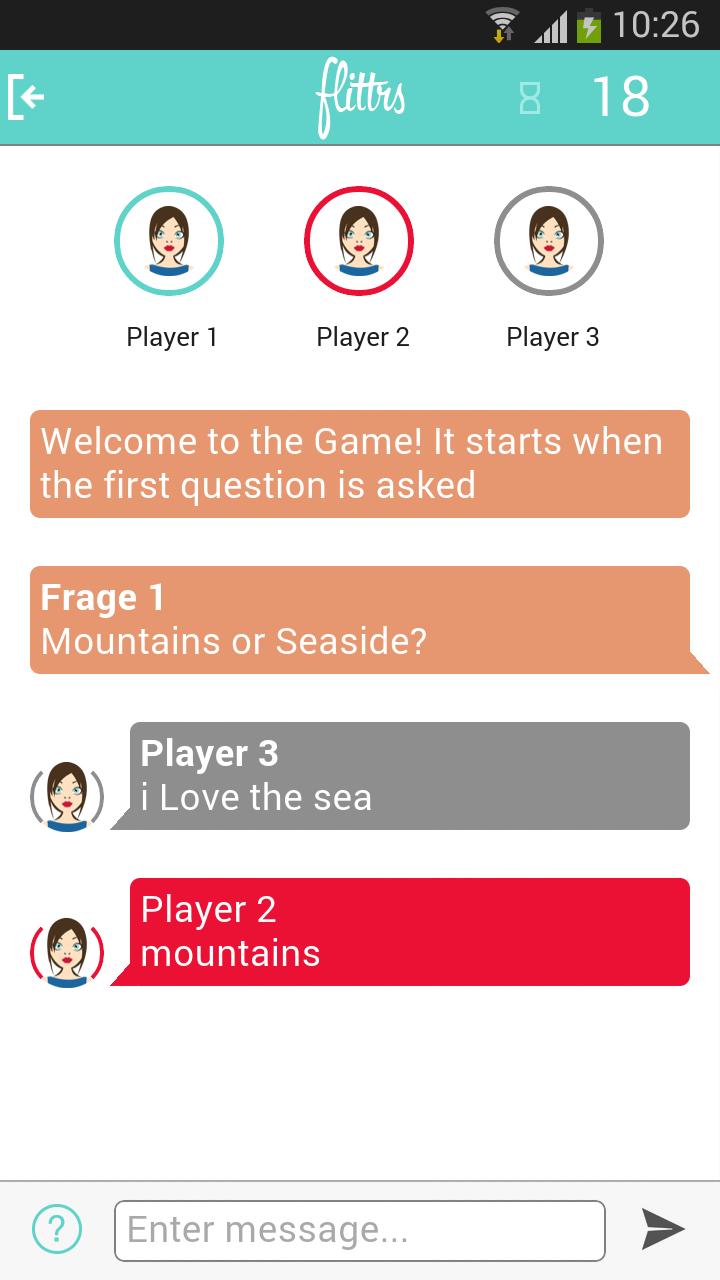Image resolution: width=720 pixels, height=1280 pixels.
Task: Select Player 3's gray-circled avatar
Action: 548,240
